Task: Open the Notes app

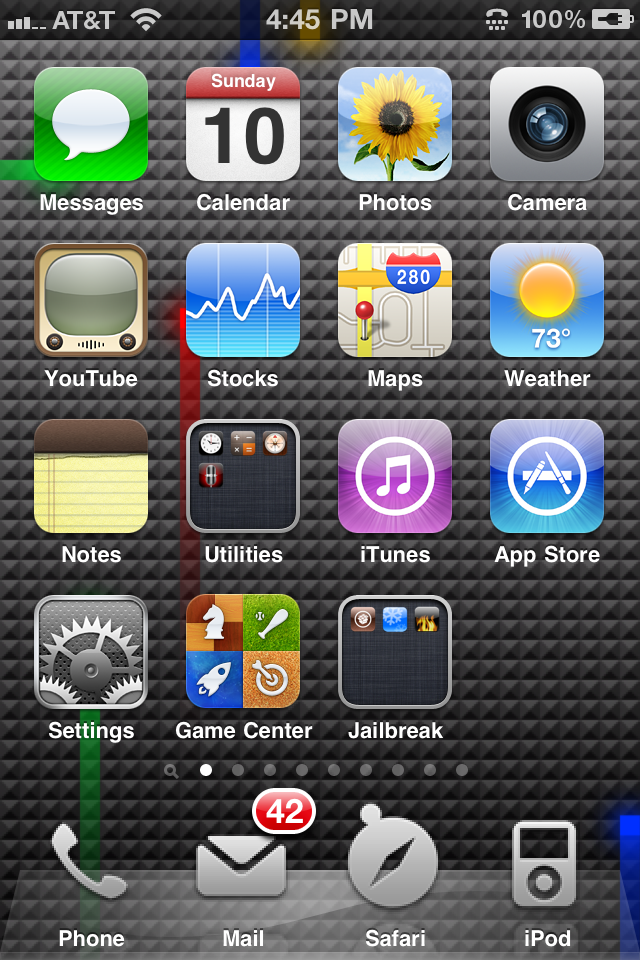Action: (x=91, y=477)
